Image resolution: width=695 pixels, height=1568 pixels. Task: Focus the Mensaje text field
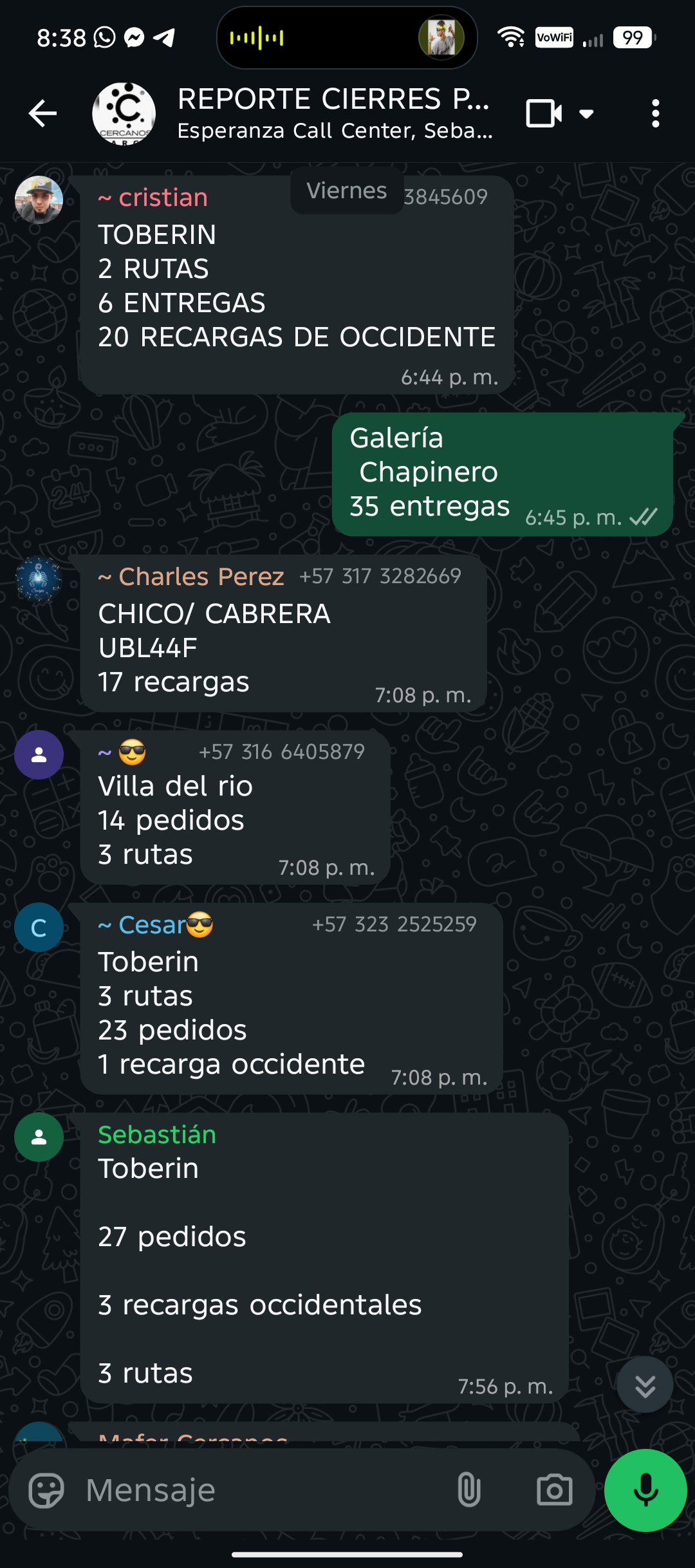click(x=257, y=1490)
